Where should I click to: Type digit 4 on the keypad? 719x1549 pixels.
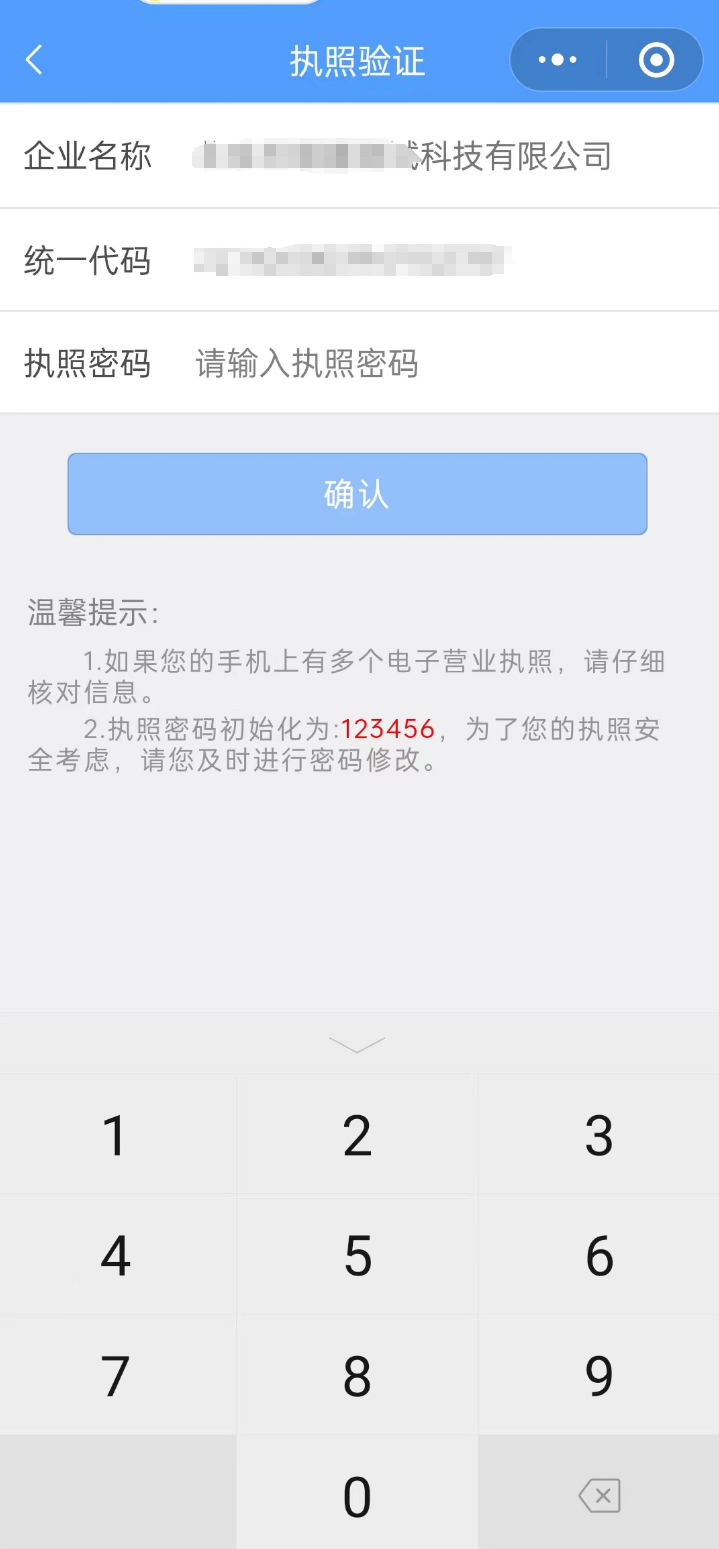[x=116, y=1257]
